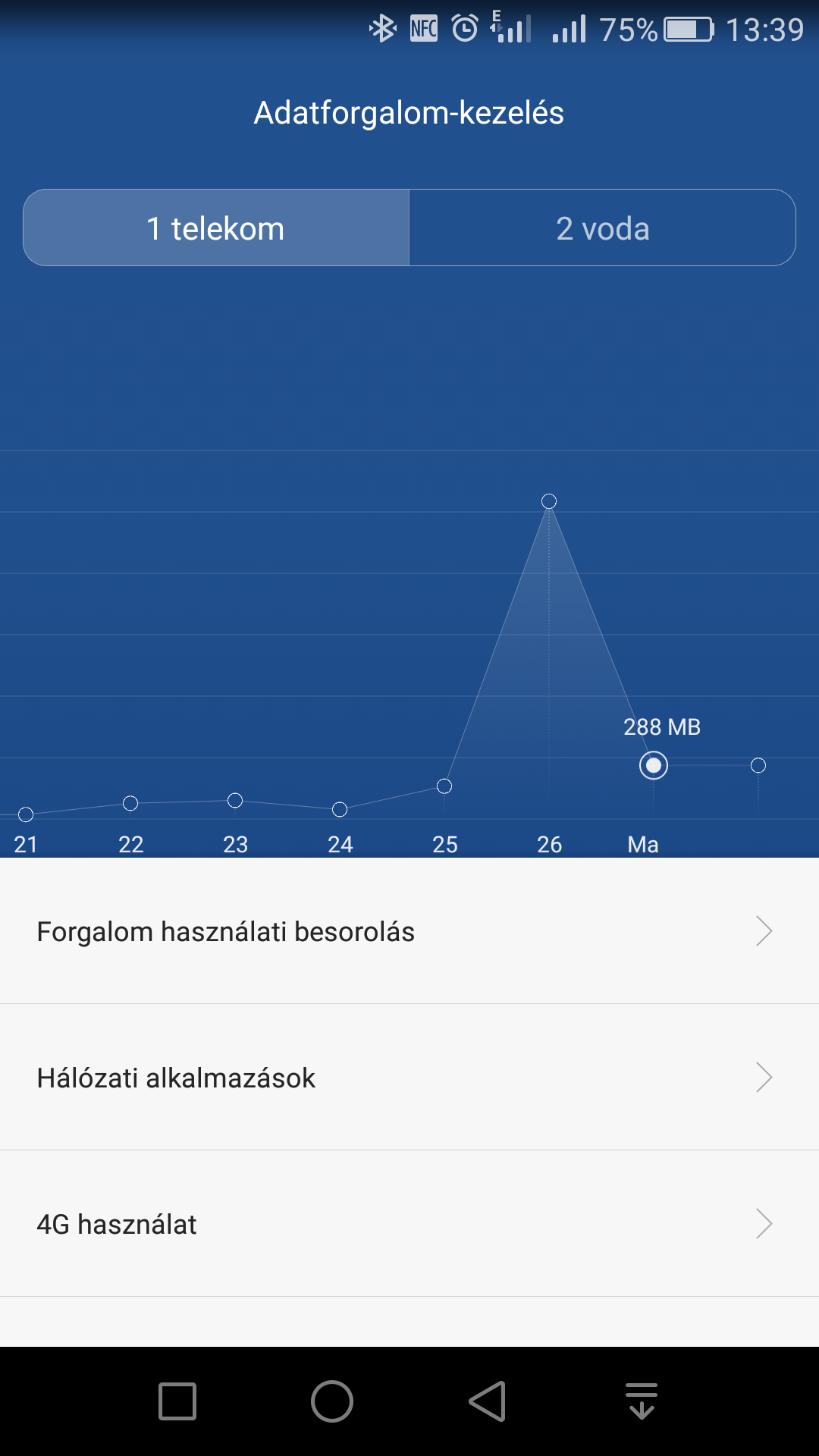Select the day 23 chart point
Image resolution: width=819 pixels, height=1456 pixels.
(235, 801)
